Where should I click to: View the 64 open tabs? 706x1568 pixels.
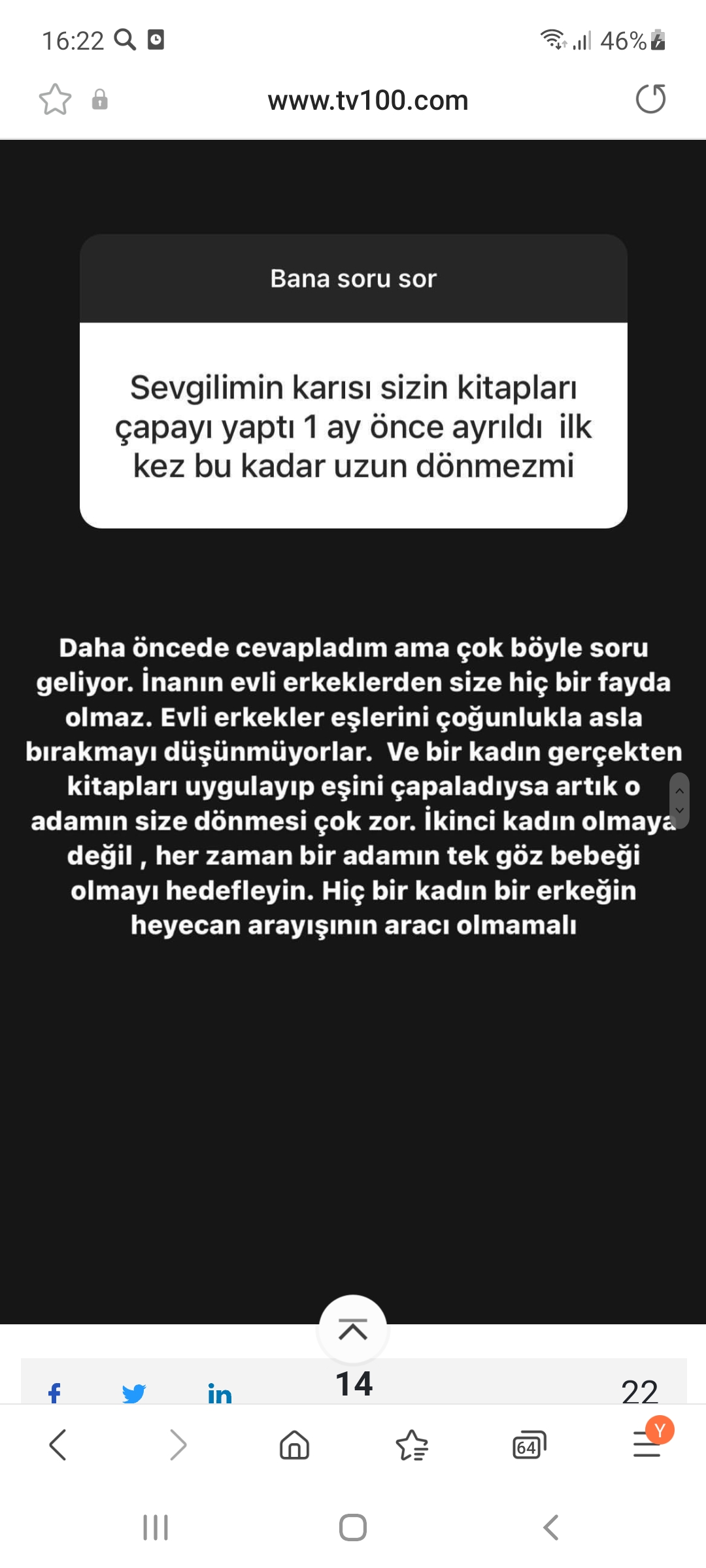pyautogui.click(x=529, y=1445)
